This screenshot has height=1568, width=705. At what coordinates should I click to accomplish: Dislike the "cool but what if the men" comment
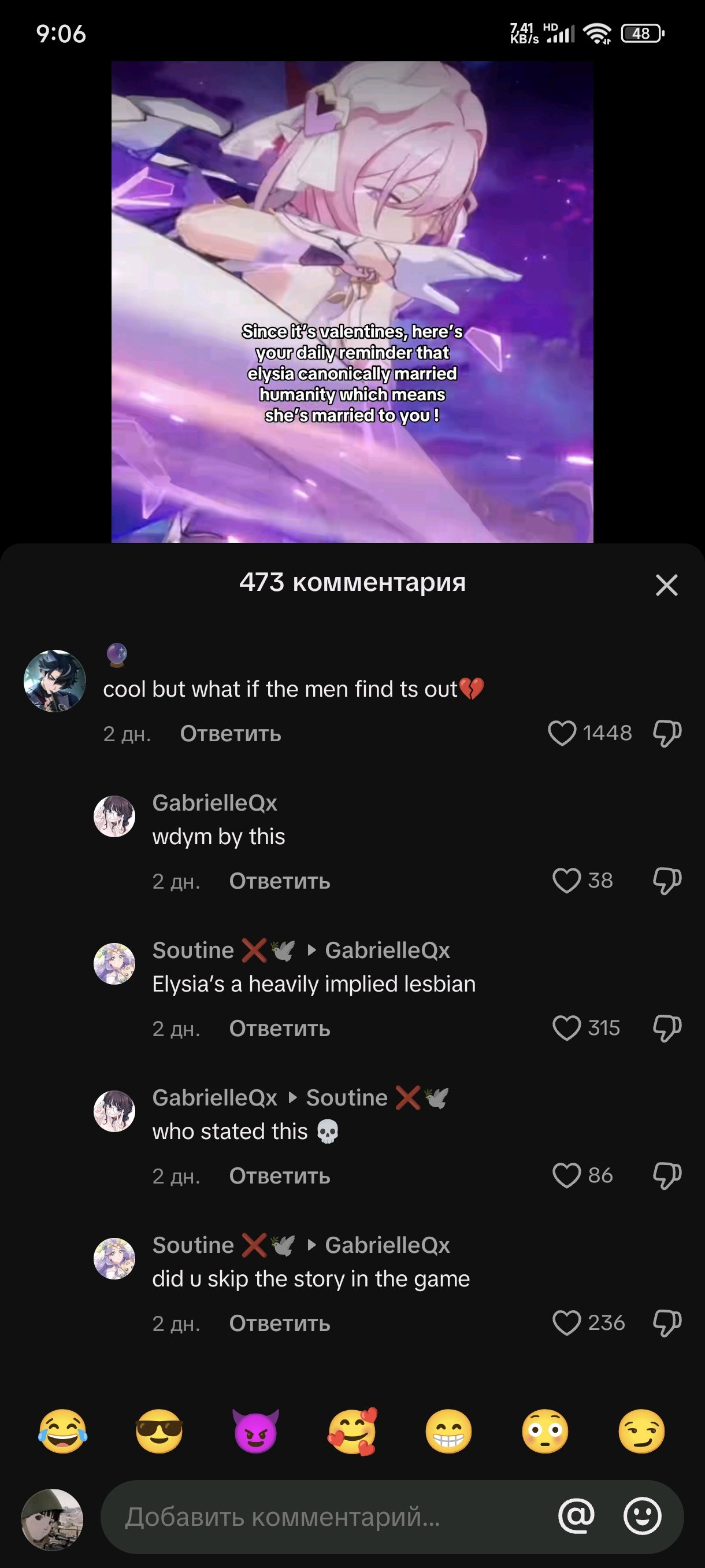[667, 734]
